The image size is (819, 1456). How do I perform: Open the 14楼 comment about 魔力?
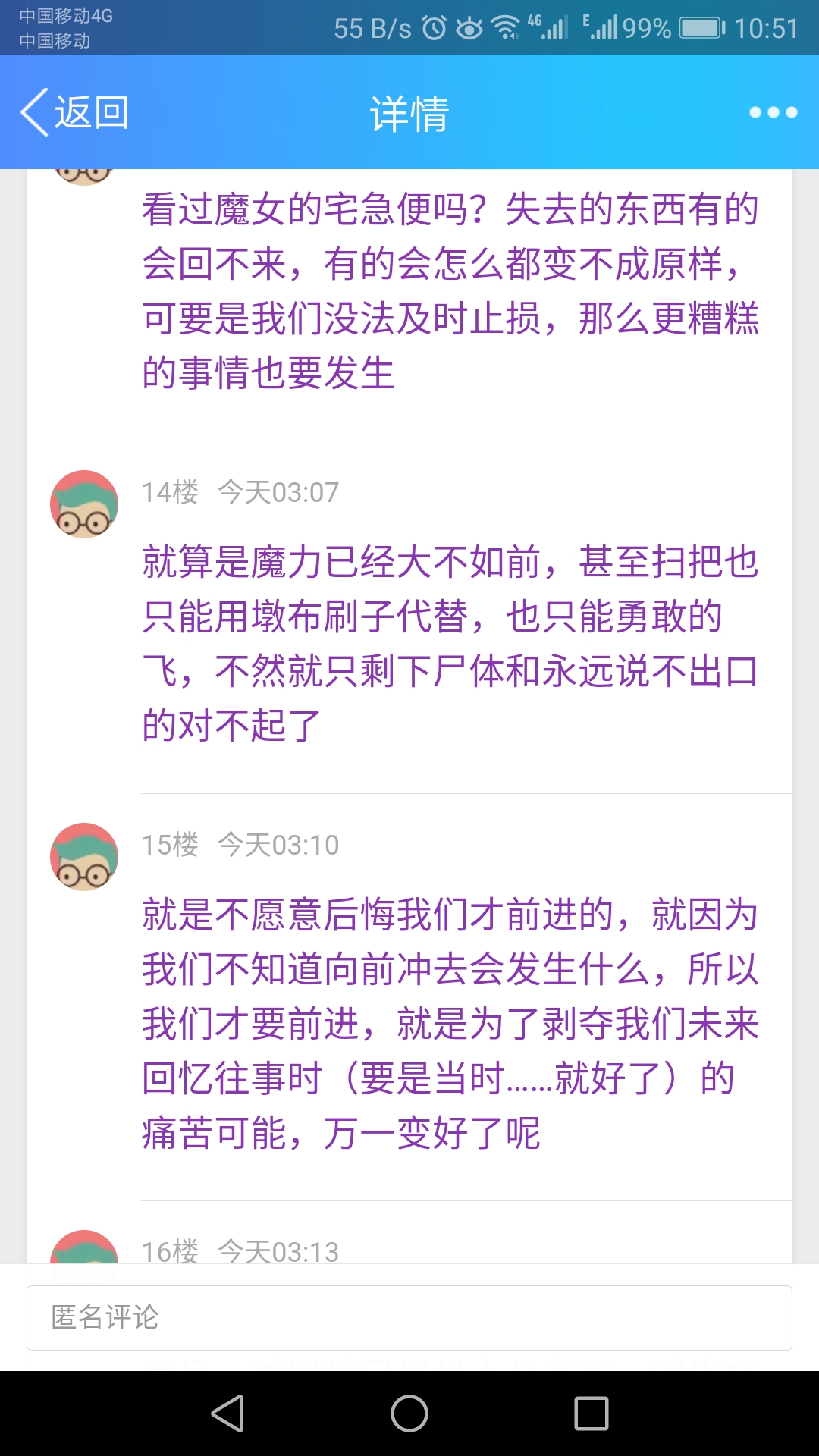coord(450,643)
